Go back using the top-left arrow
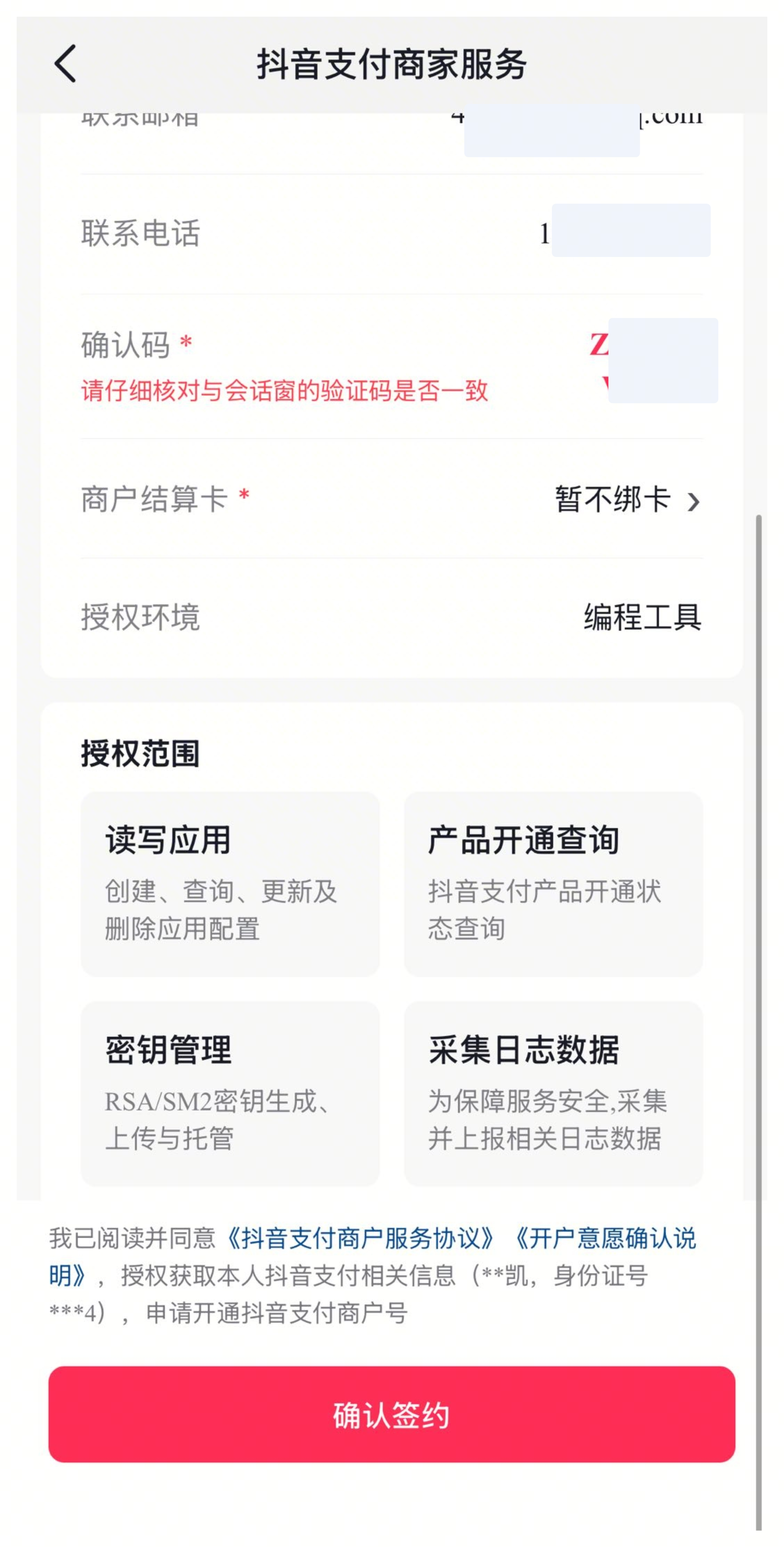The image size is (784, 1547). coord(65,63)
